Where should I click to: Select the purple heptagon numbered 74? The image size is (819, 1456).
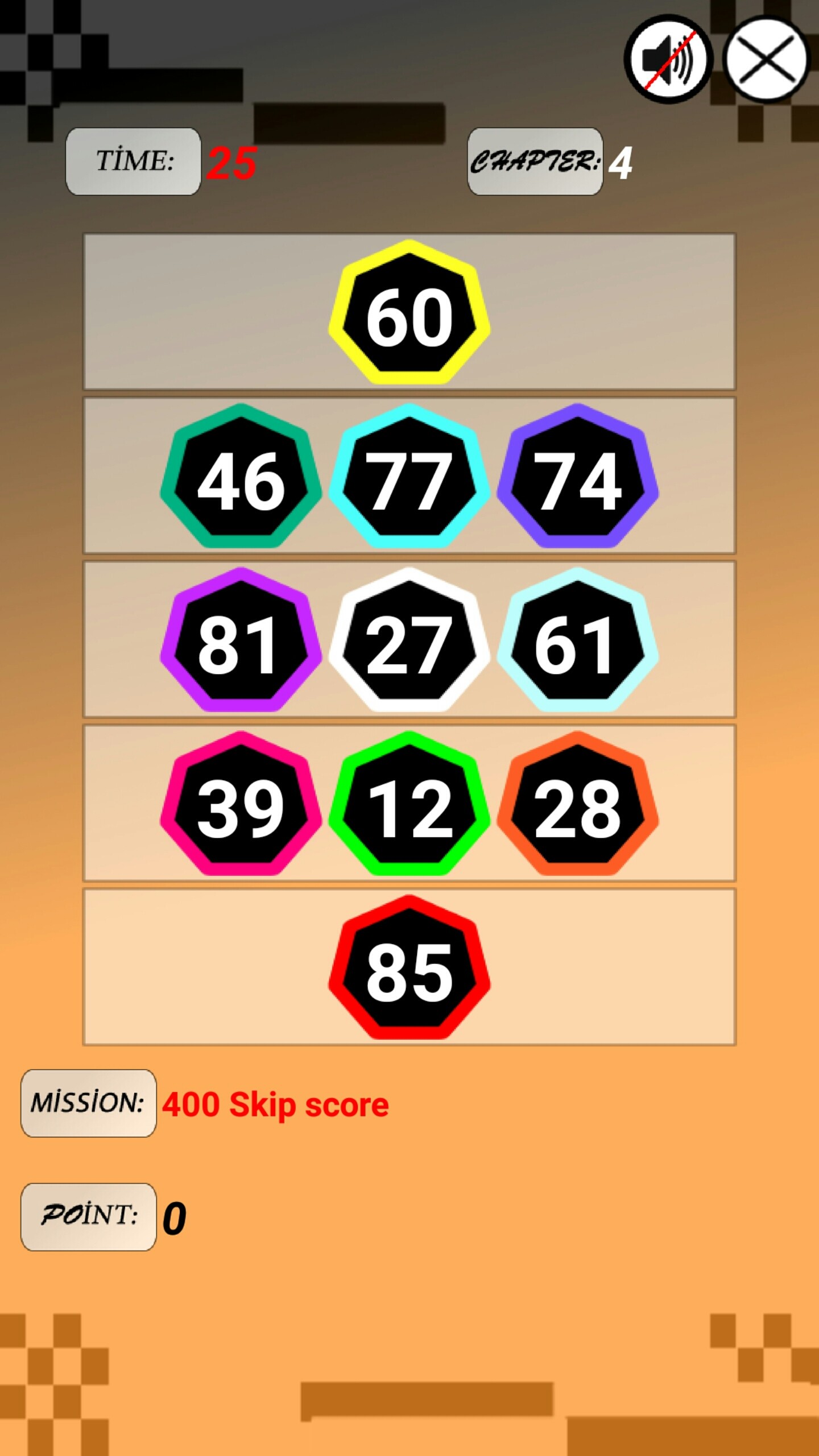578,478
